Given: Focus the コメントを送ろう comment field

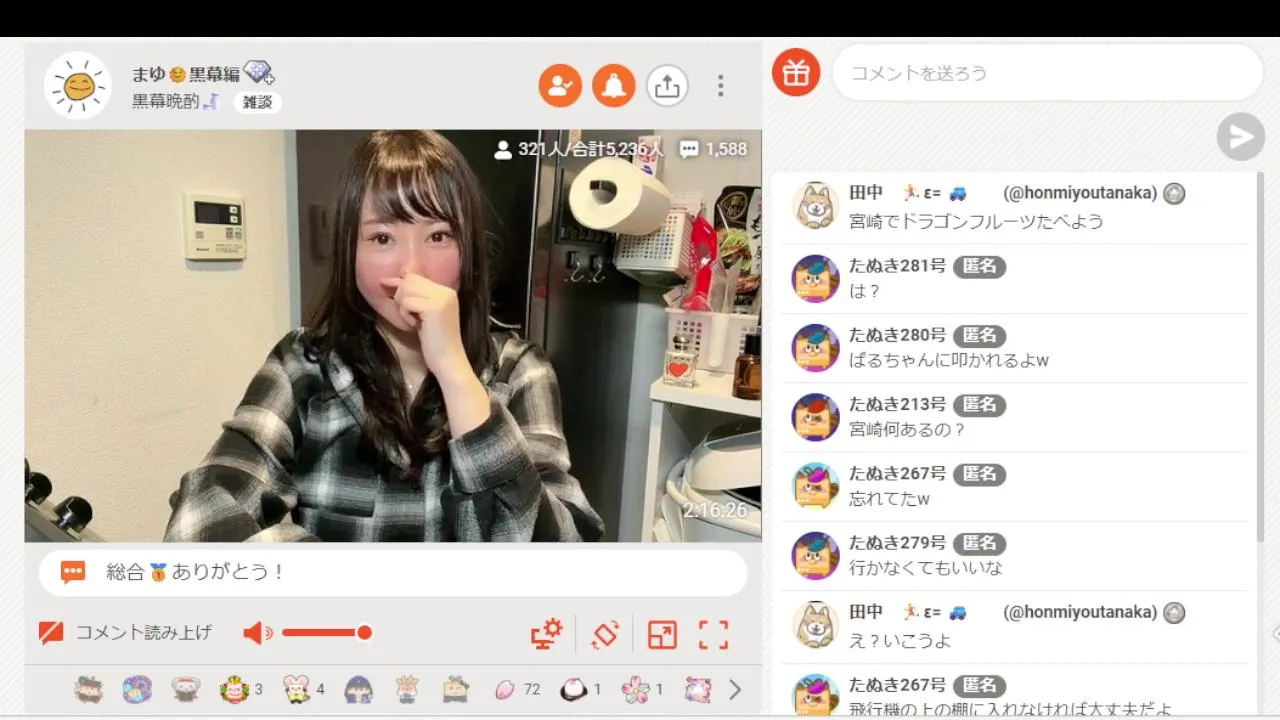Looking at the screenshot, I should 1045,73.
